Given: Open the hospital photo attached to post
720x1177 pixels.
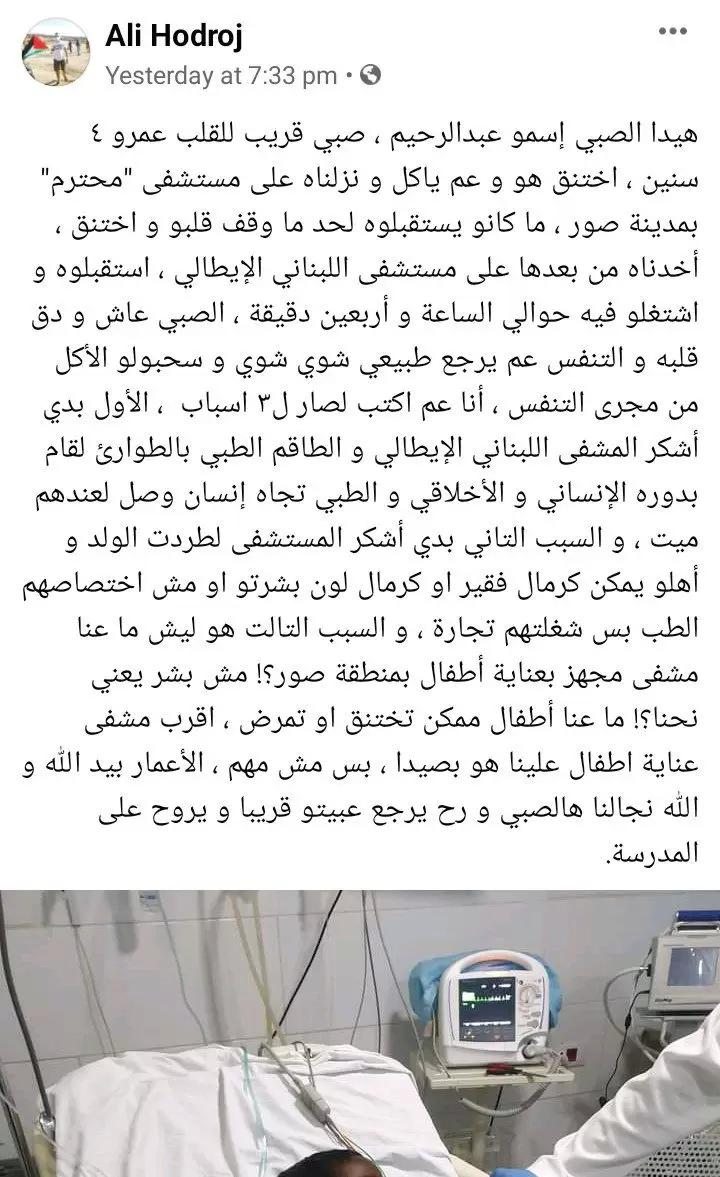Looking at the screenshot, I should [x=360, y=1033].
